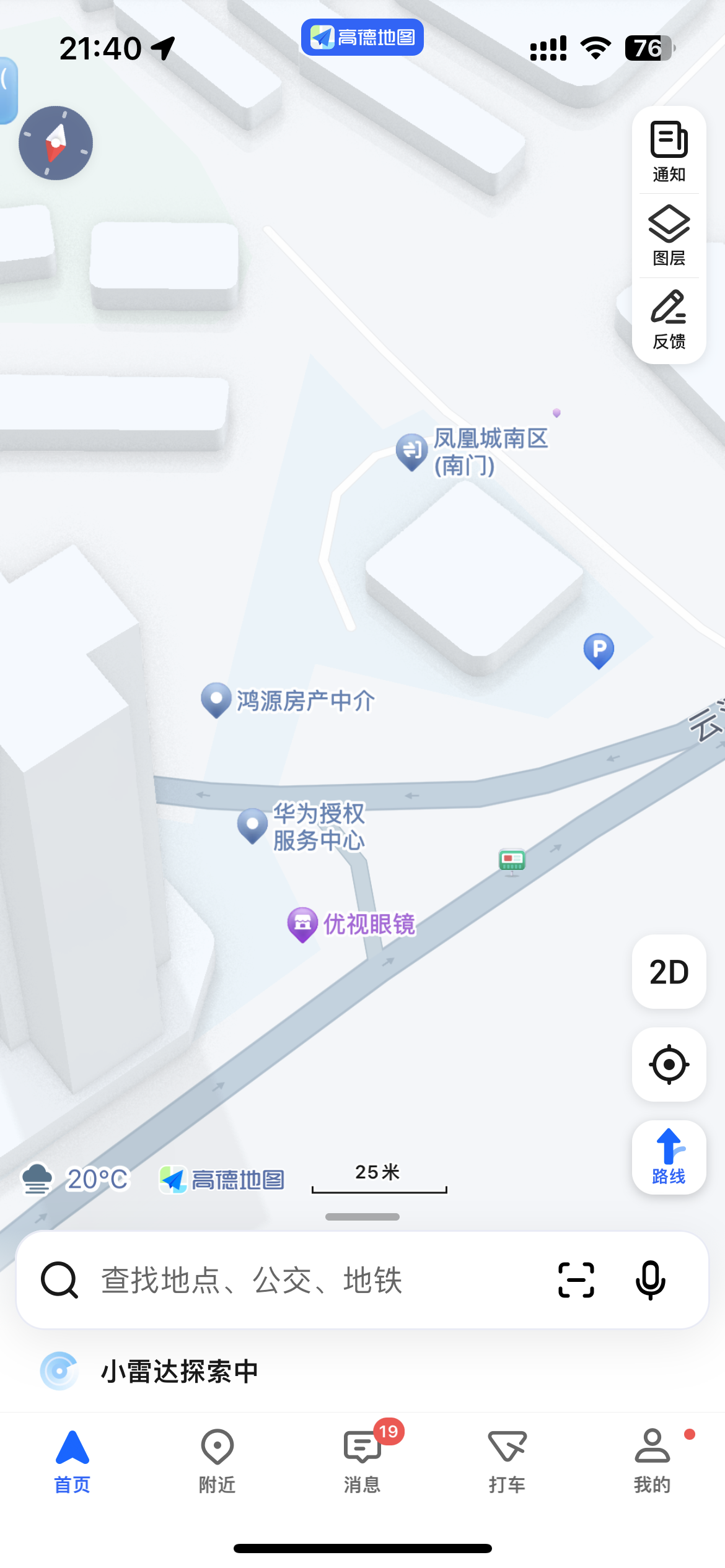The height and width of the screenshot is (1568, 725).
Task: Open the scan icon in search bar
Action: (576, 1280)
